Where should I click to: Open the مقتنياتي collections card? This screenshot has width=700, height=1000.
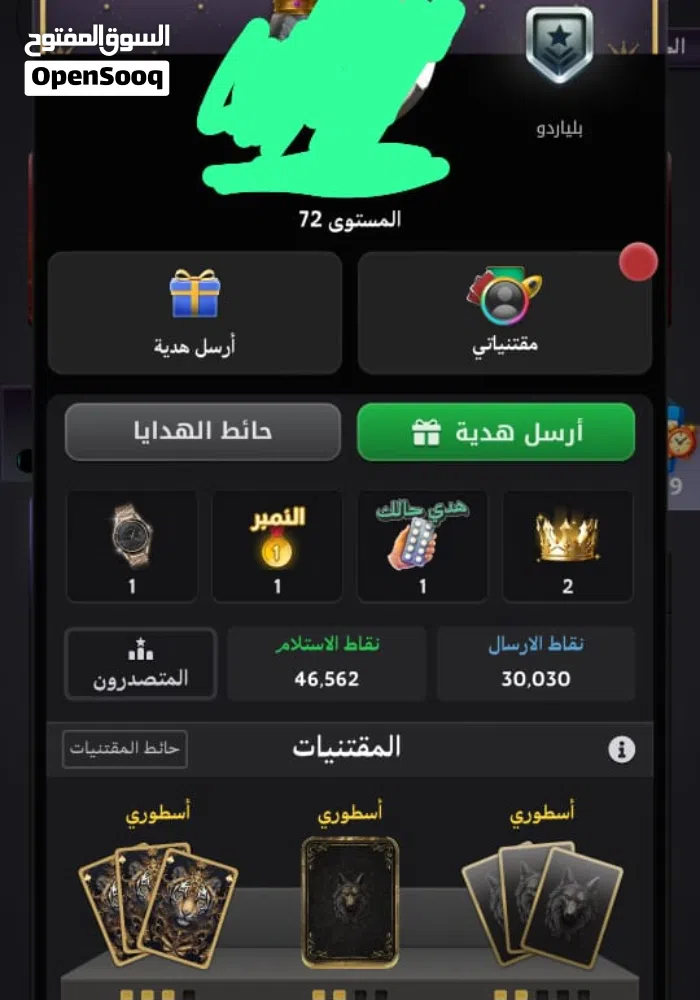click(x=505, y=312)
